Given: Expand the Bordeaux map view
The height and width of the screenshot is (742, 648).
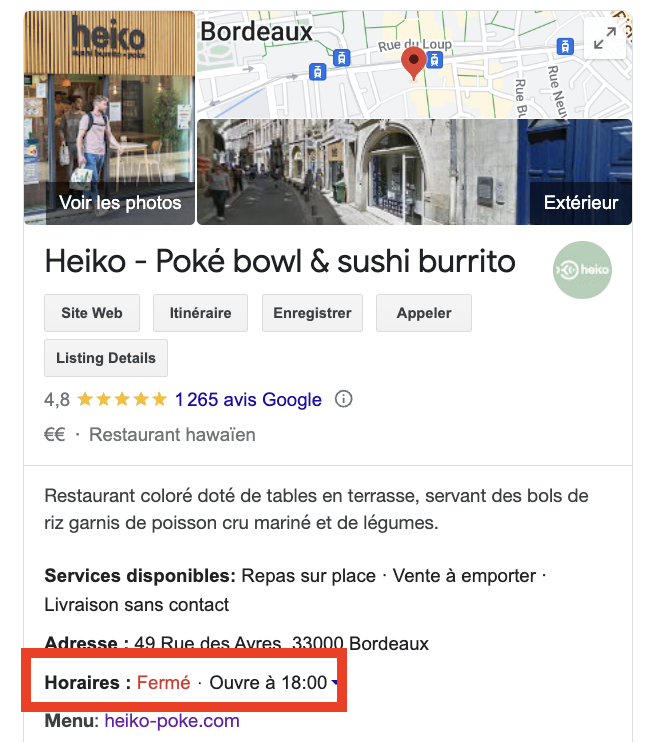Looking at the screenshot, I should (x=605, y=39).
